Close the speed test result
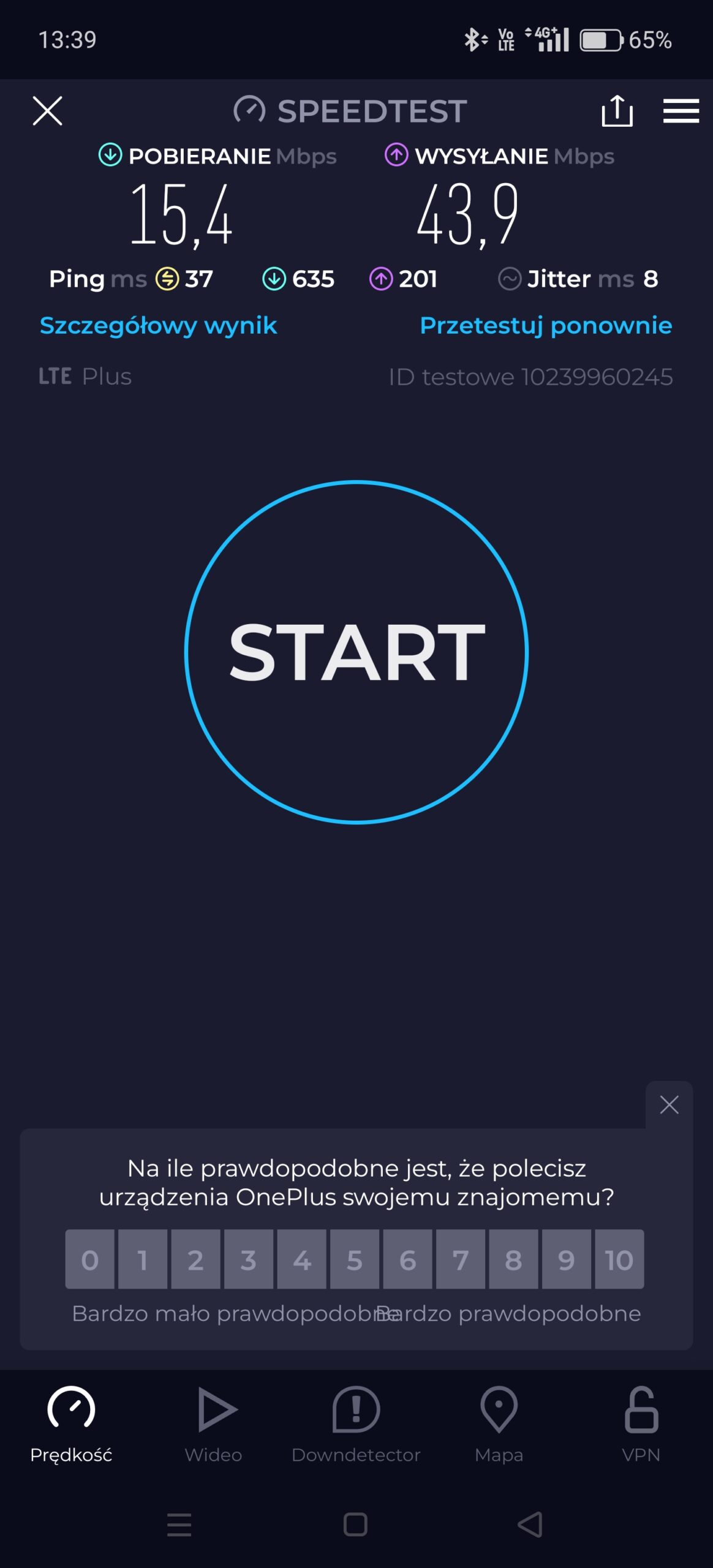 47,111
